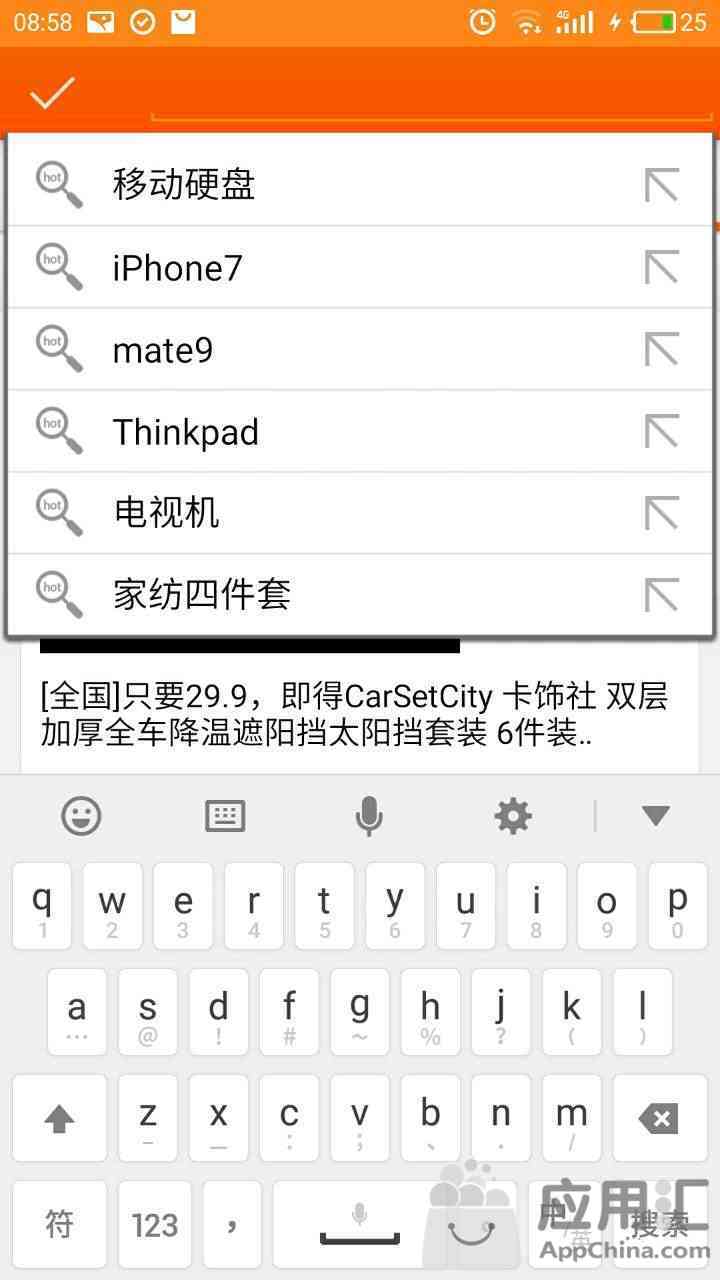This screenshot has height=1280, width=720.
Task: Pick the 电视机 suggestion
Action: pos(360,513)
